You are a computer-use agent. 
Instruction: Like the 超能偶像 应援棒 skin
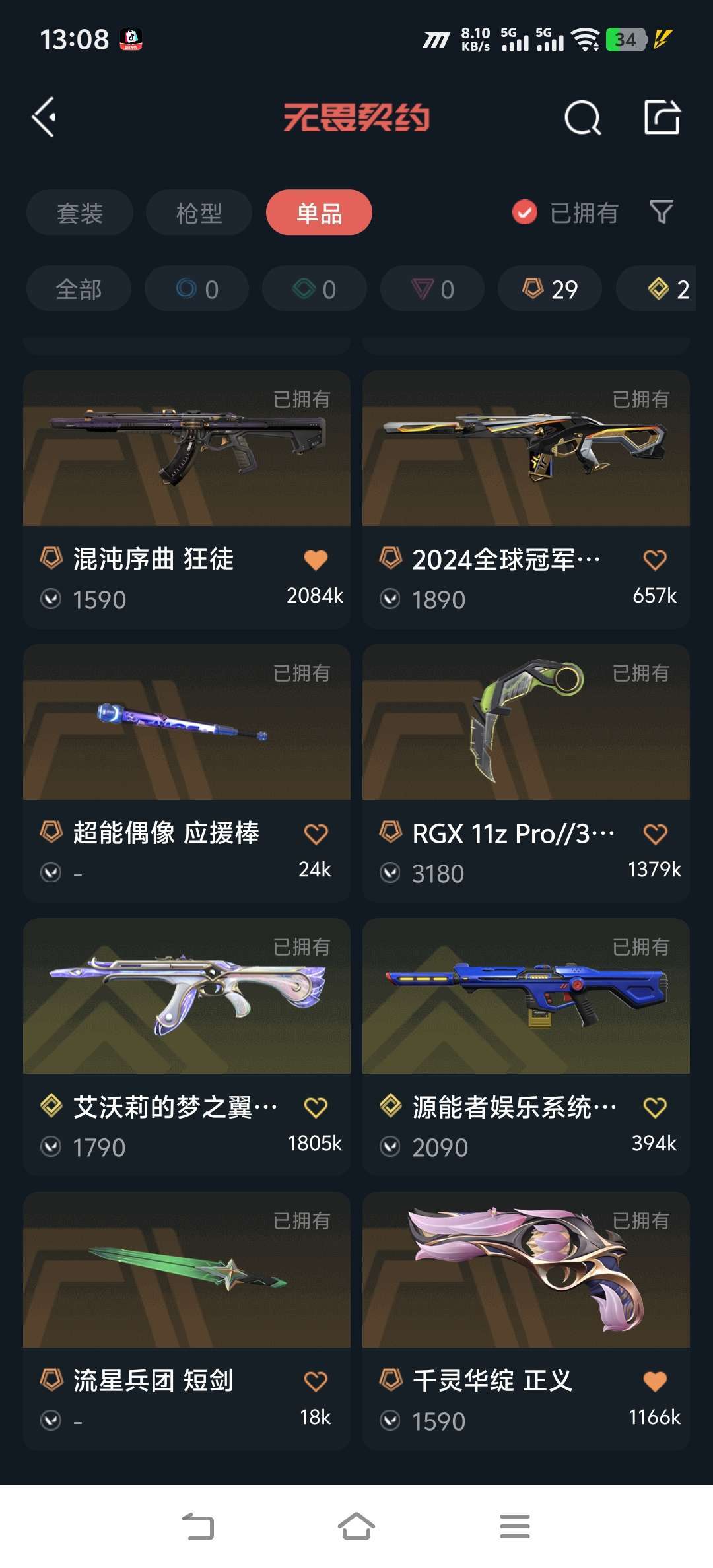pyautogui.click(x=316, y=834)
